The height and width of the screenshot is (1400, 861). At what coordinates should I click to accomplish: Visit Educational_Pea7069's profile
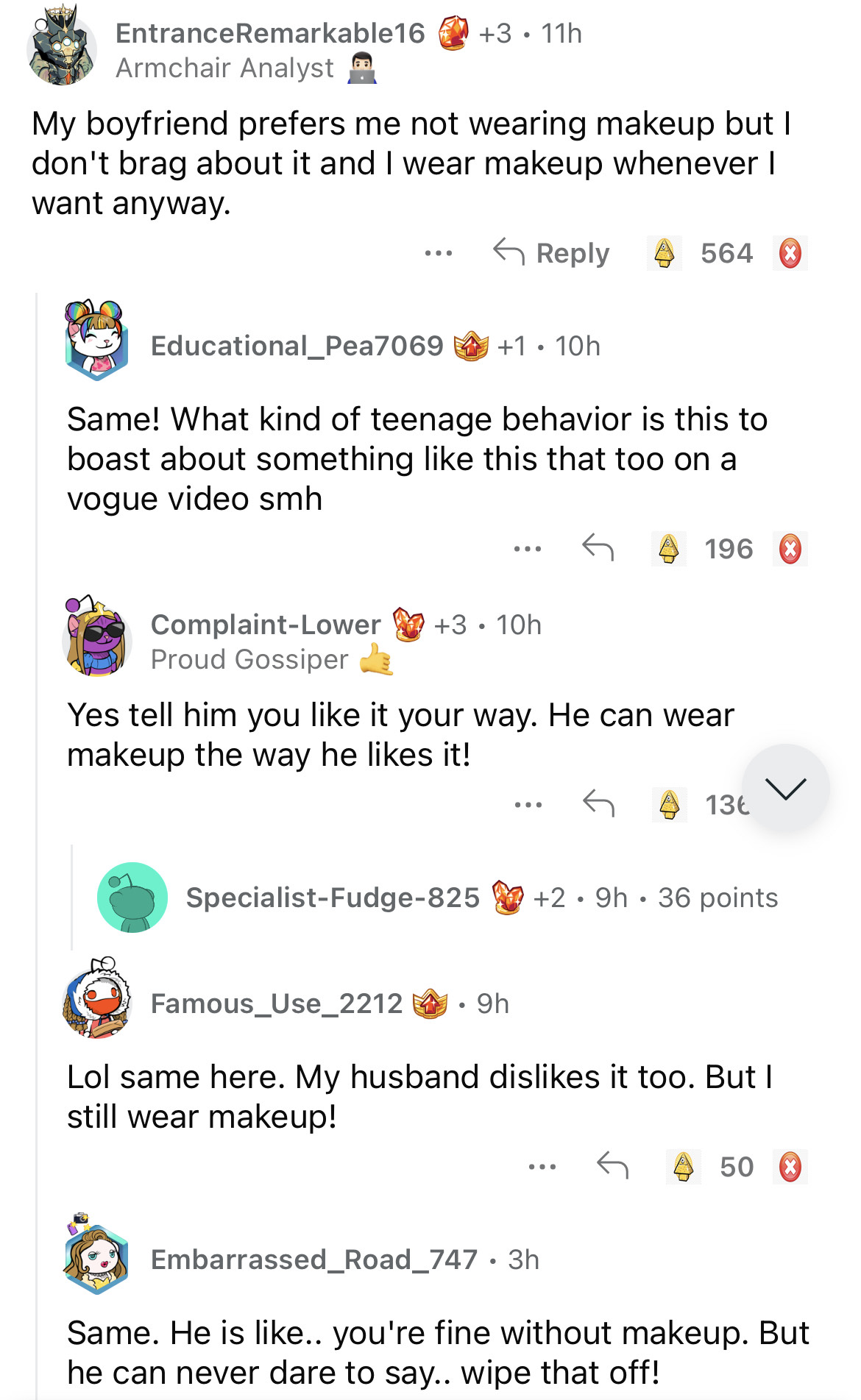[x=297, y=346]
